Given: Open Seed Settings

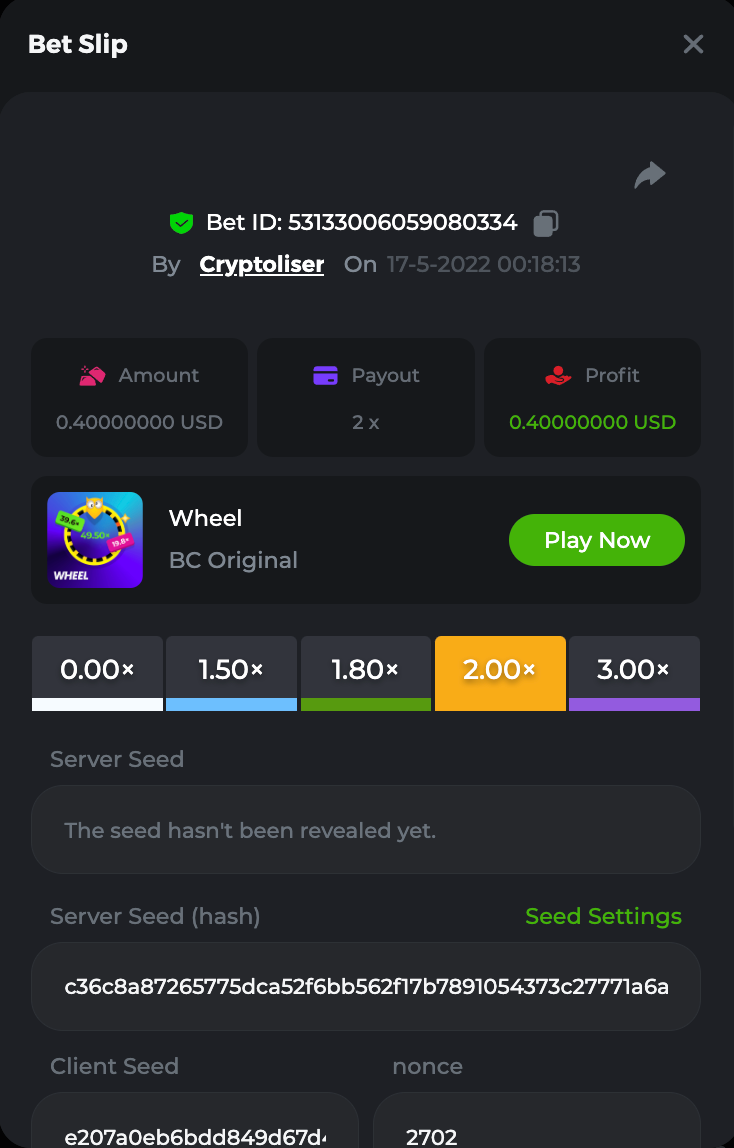Looking at the screenshot, I should [603, 916].
